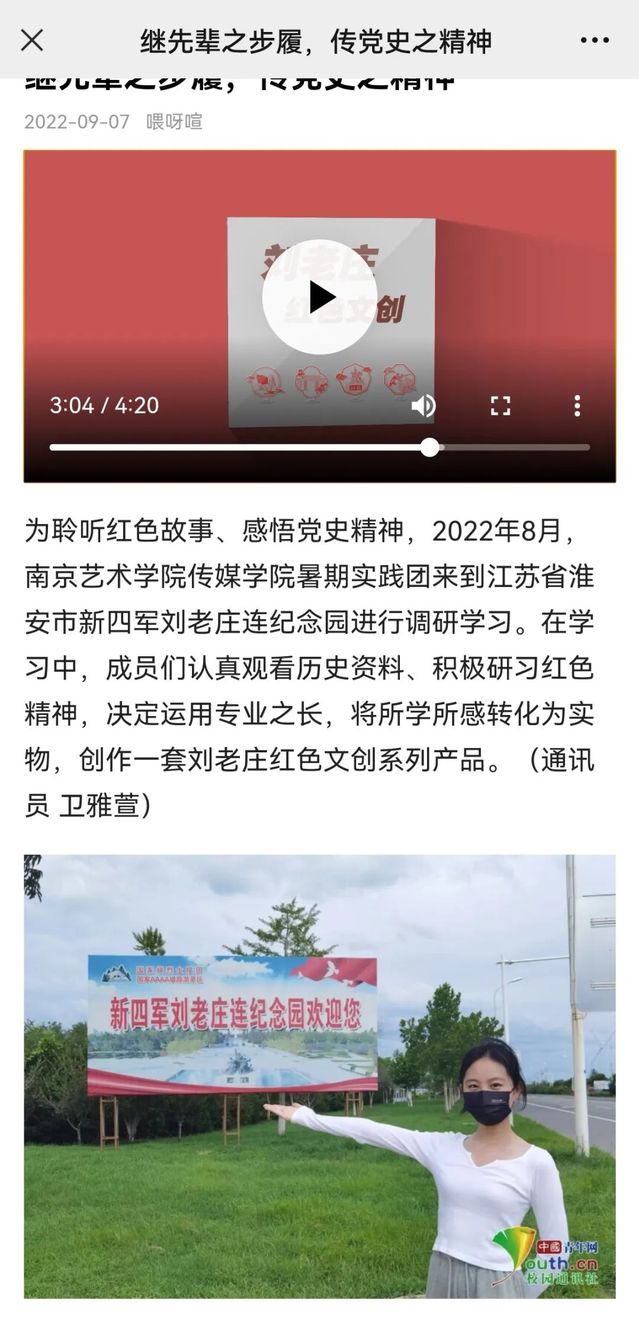Screen dimensions: 639x1334
Task: Open the 喂呀喧 account link
Action: tap(174, 122)
